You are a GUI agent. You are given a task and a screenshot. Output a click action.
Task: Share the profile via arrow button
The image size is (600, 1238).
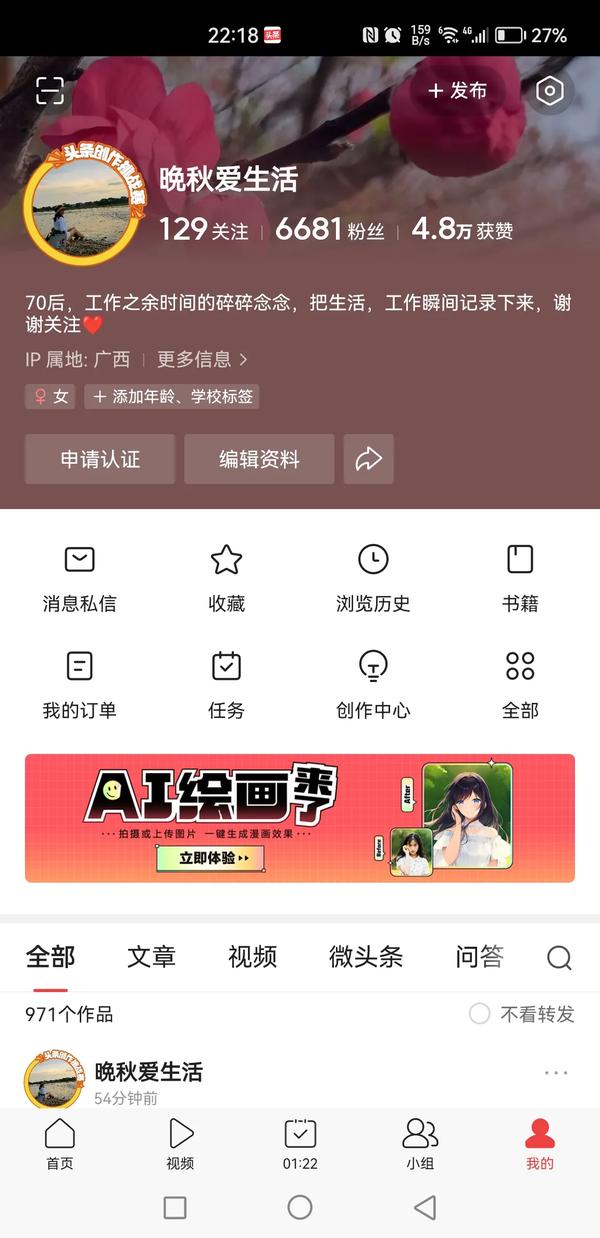[x=369, y=460]
